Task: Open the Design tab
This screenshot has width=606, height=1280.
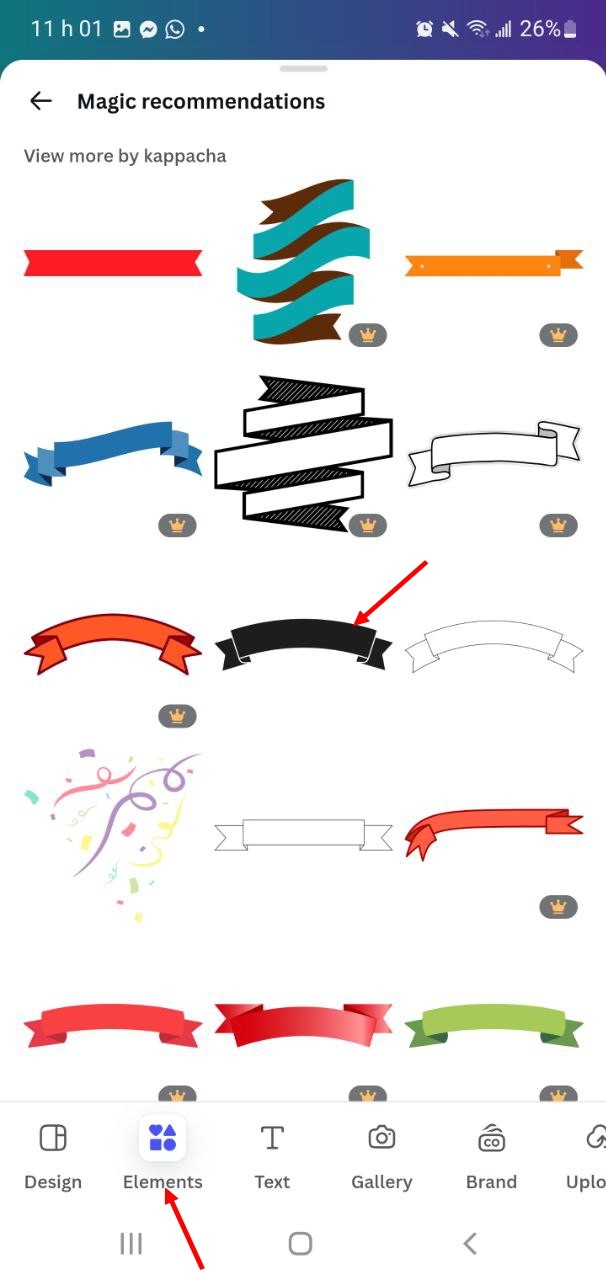Action: click(x=53, y=1157)
